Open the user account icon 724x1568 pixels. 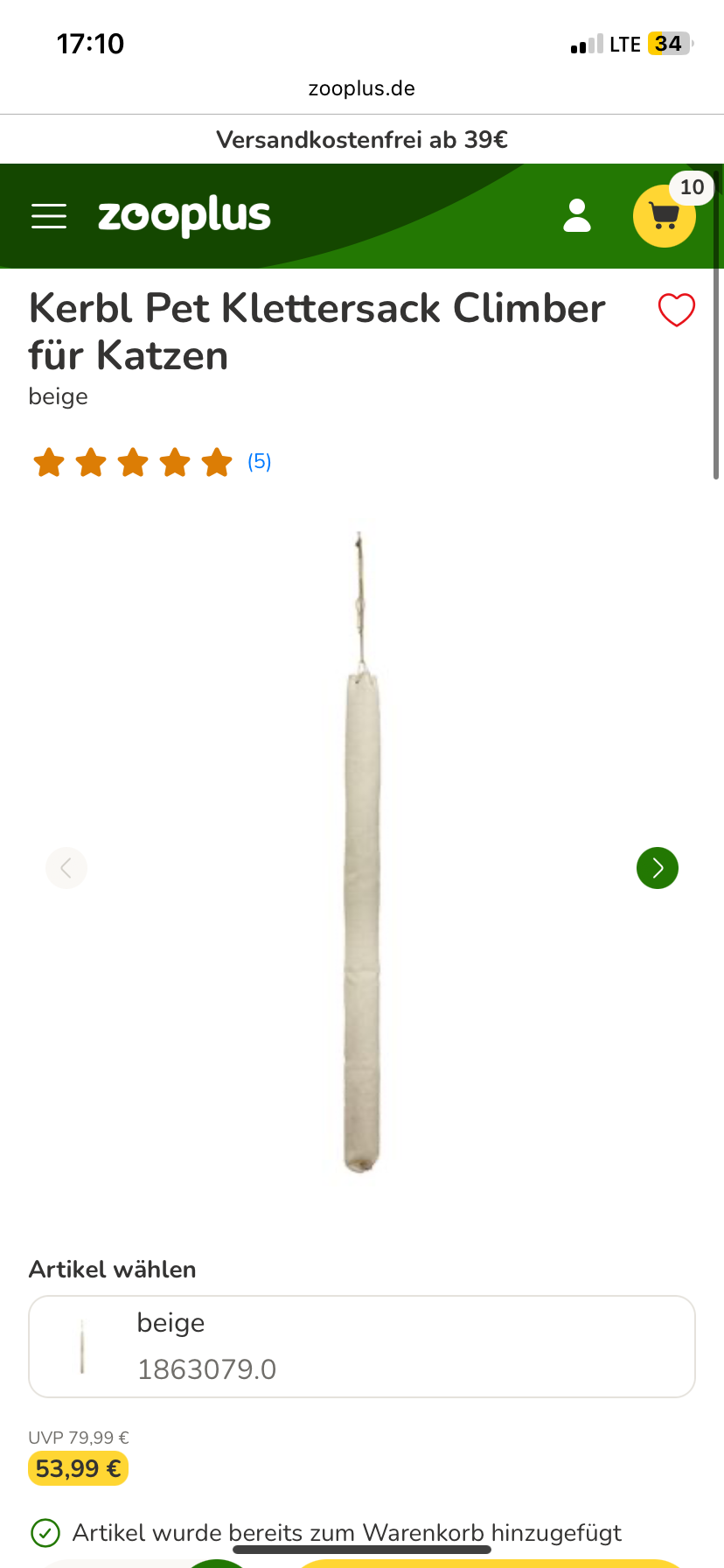577,215
